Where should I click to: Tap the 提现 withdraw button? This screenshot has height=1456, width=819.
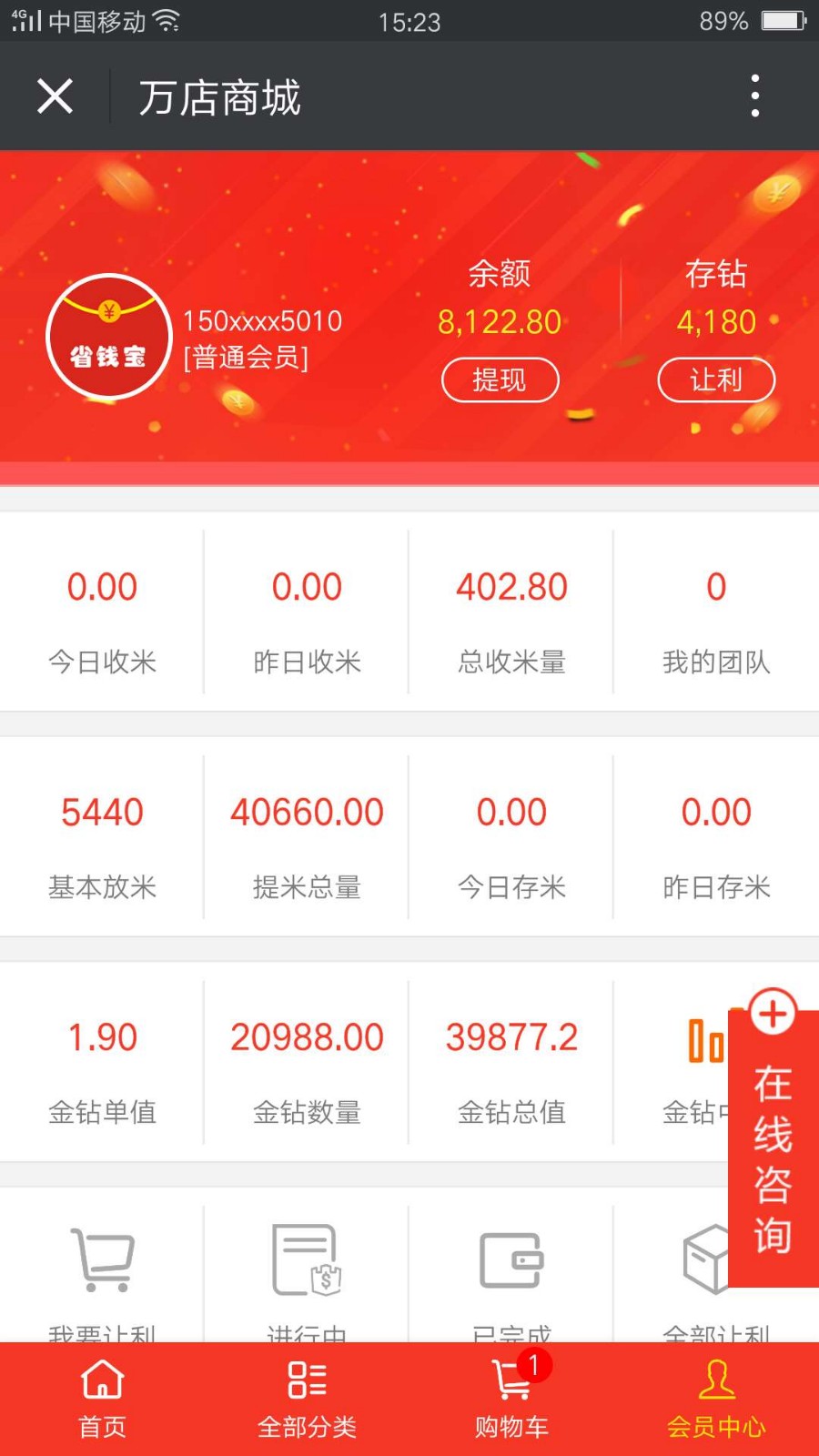point(500,379)
